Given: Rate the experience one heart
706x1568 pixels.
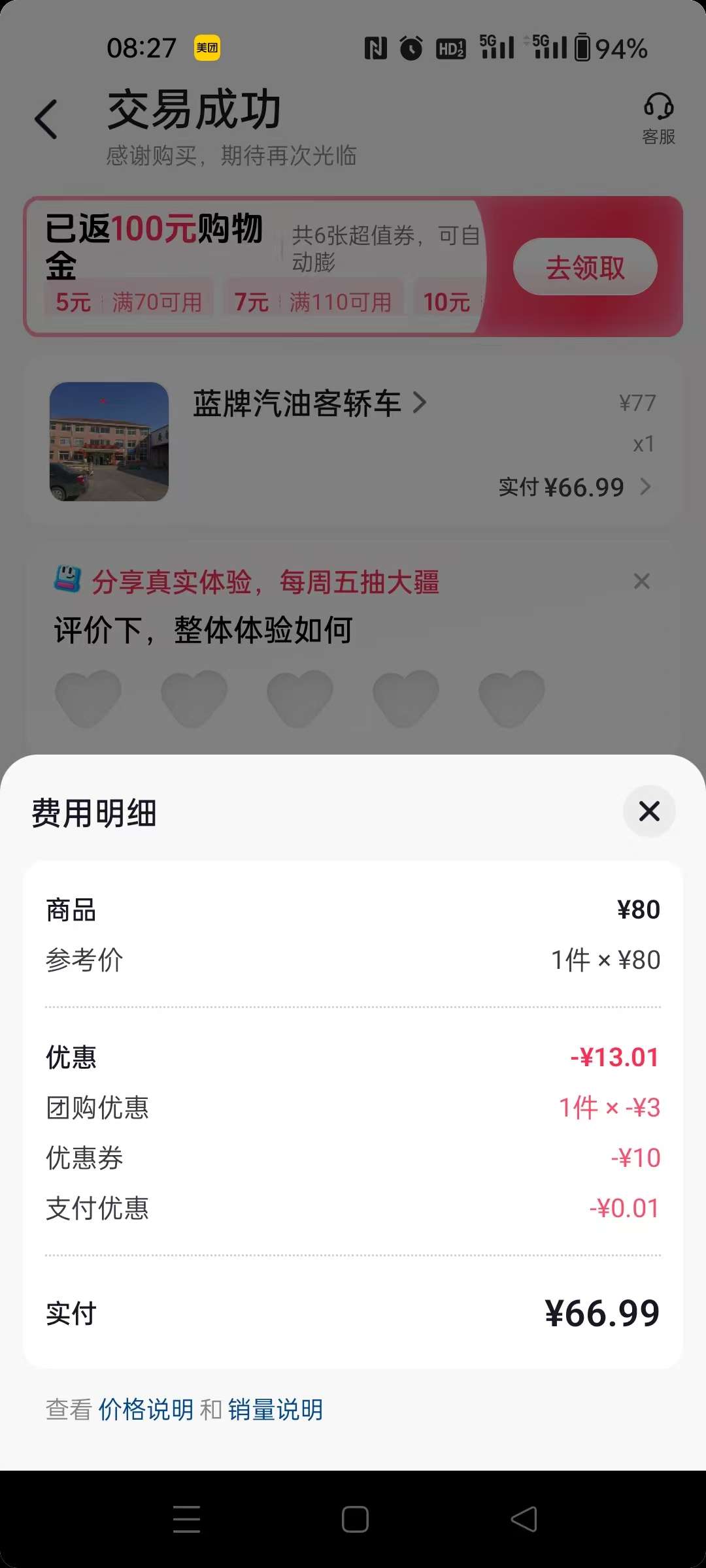Looking at the screenshot, I should click(x=88, y=698).
